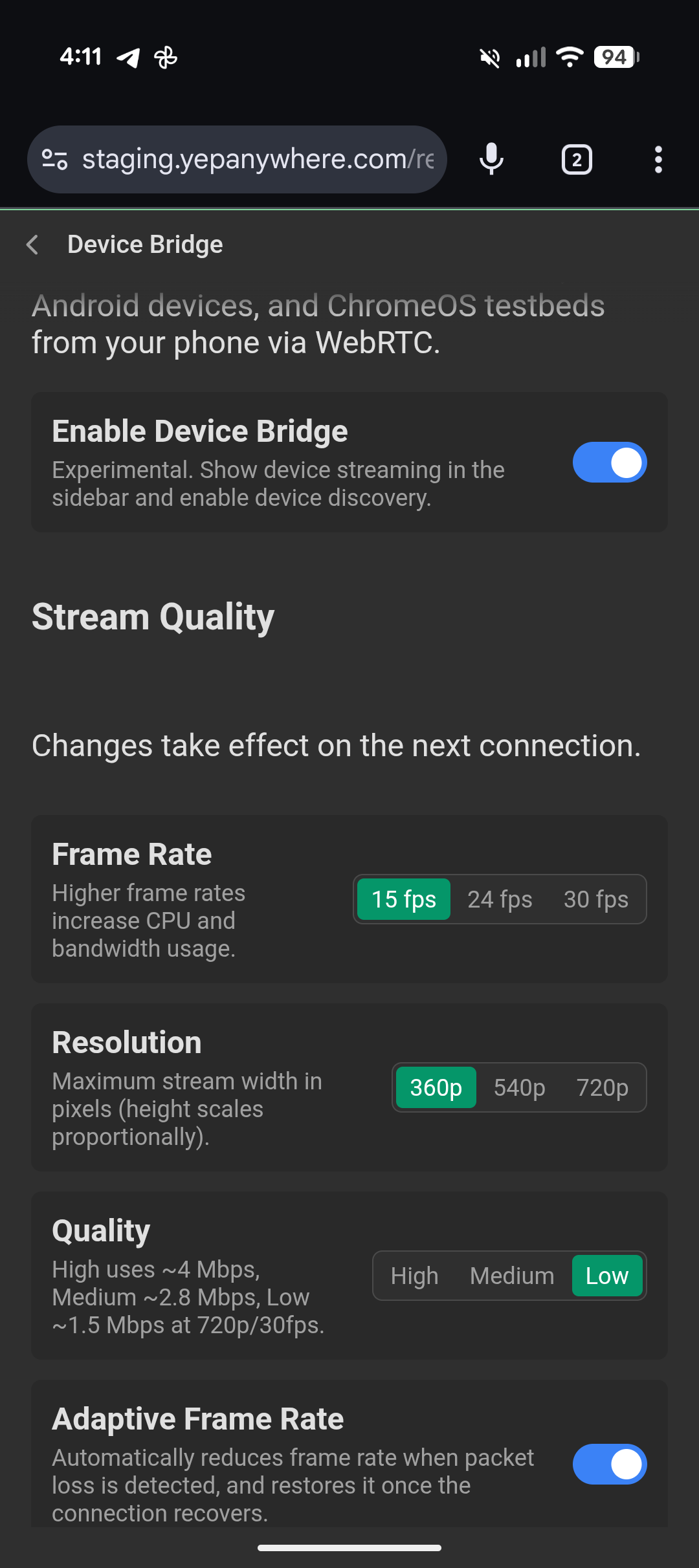Disable the Enable Device Bridge toggle
This screenshot has height=1568, width=699.
tap(609, 462)
